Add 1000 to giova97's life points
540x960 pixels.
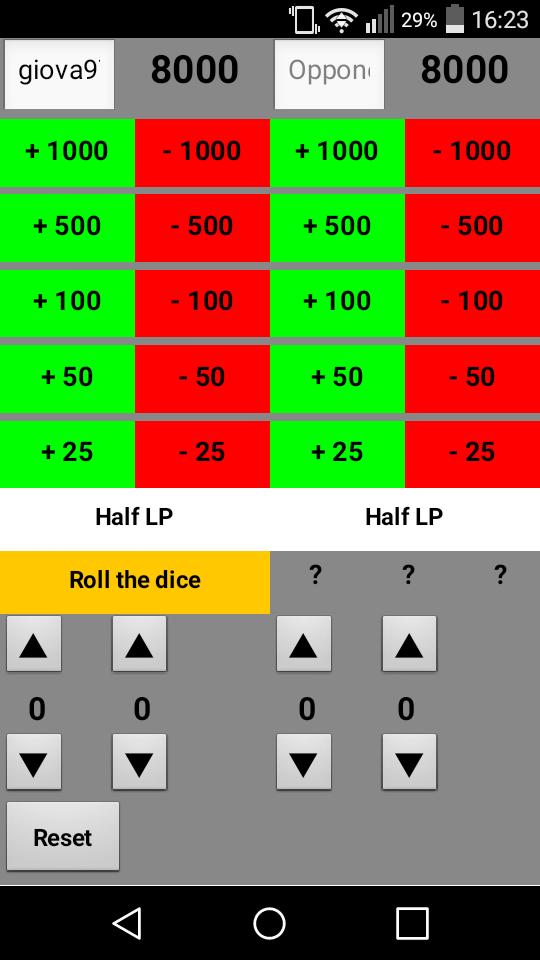pyautogui.click(x=67, y=152)
